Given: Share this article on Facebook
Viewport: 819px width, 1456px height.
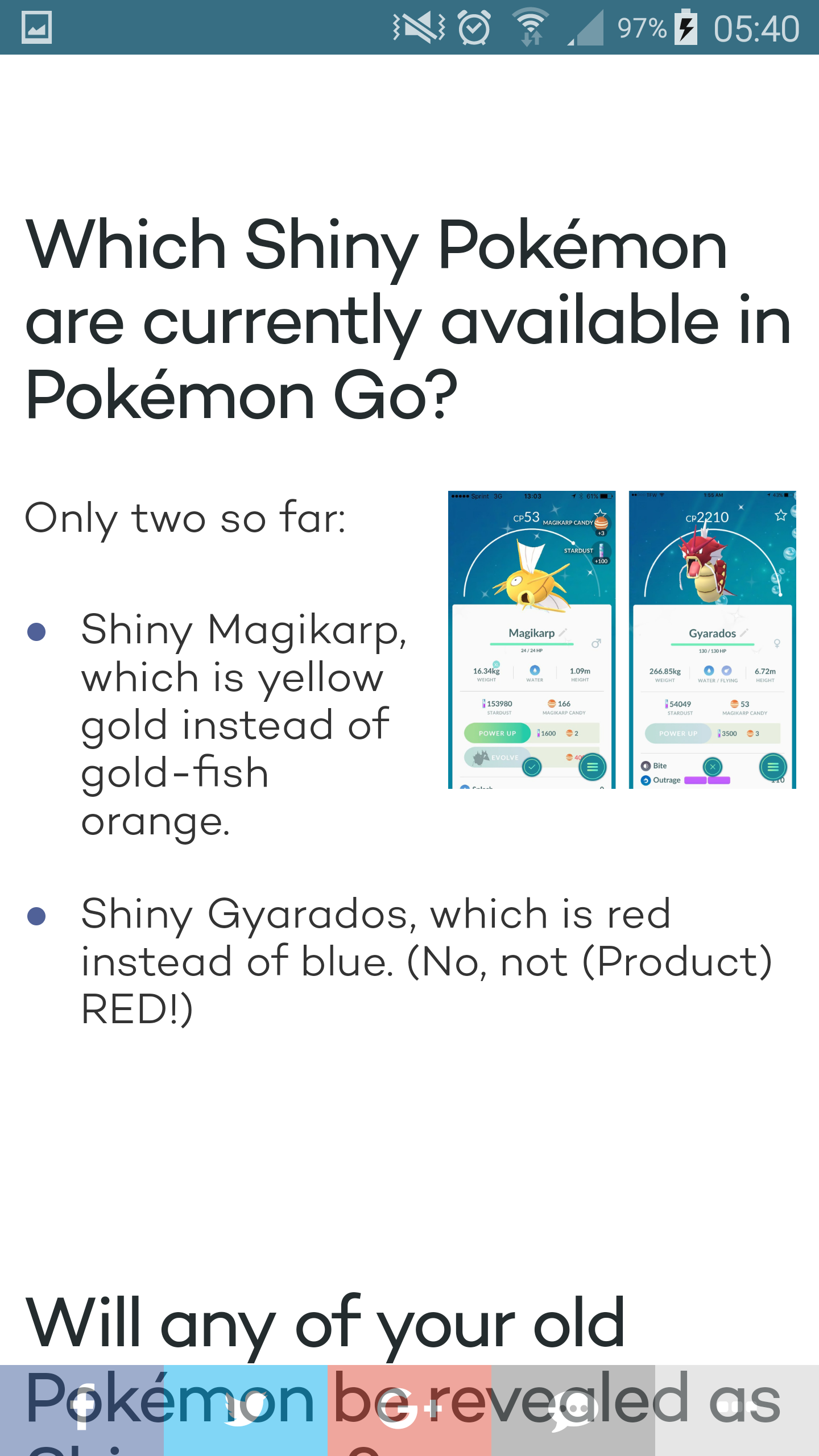Looking at the screenshot, I should (x=82, y=1410).
